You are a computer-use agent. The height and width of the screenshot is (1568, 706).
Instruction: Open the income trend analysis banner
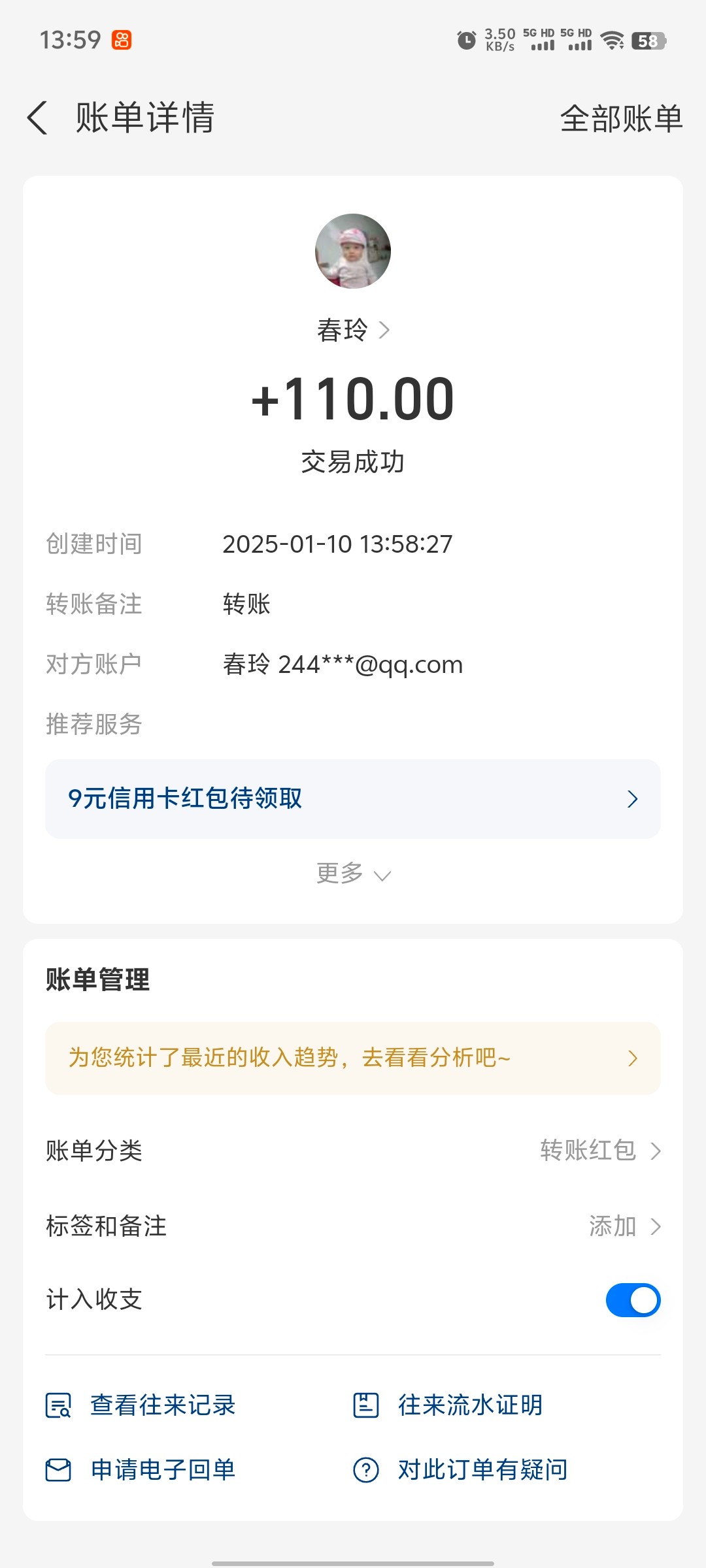[353, 1058]
